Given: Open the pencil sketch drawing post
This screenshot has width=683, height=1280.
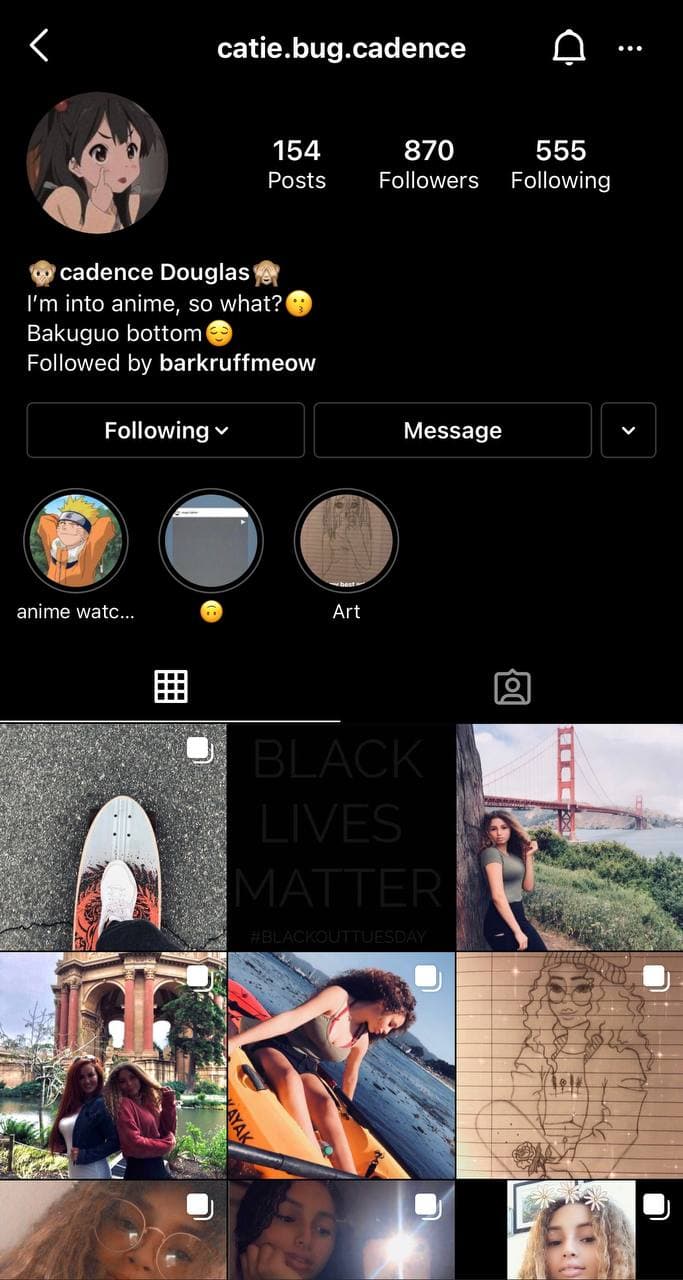Looking at the screenshot, I should 570,1065.
